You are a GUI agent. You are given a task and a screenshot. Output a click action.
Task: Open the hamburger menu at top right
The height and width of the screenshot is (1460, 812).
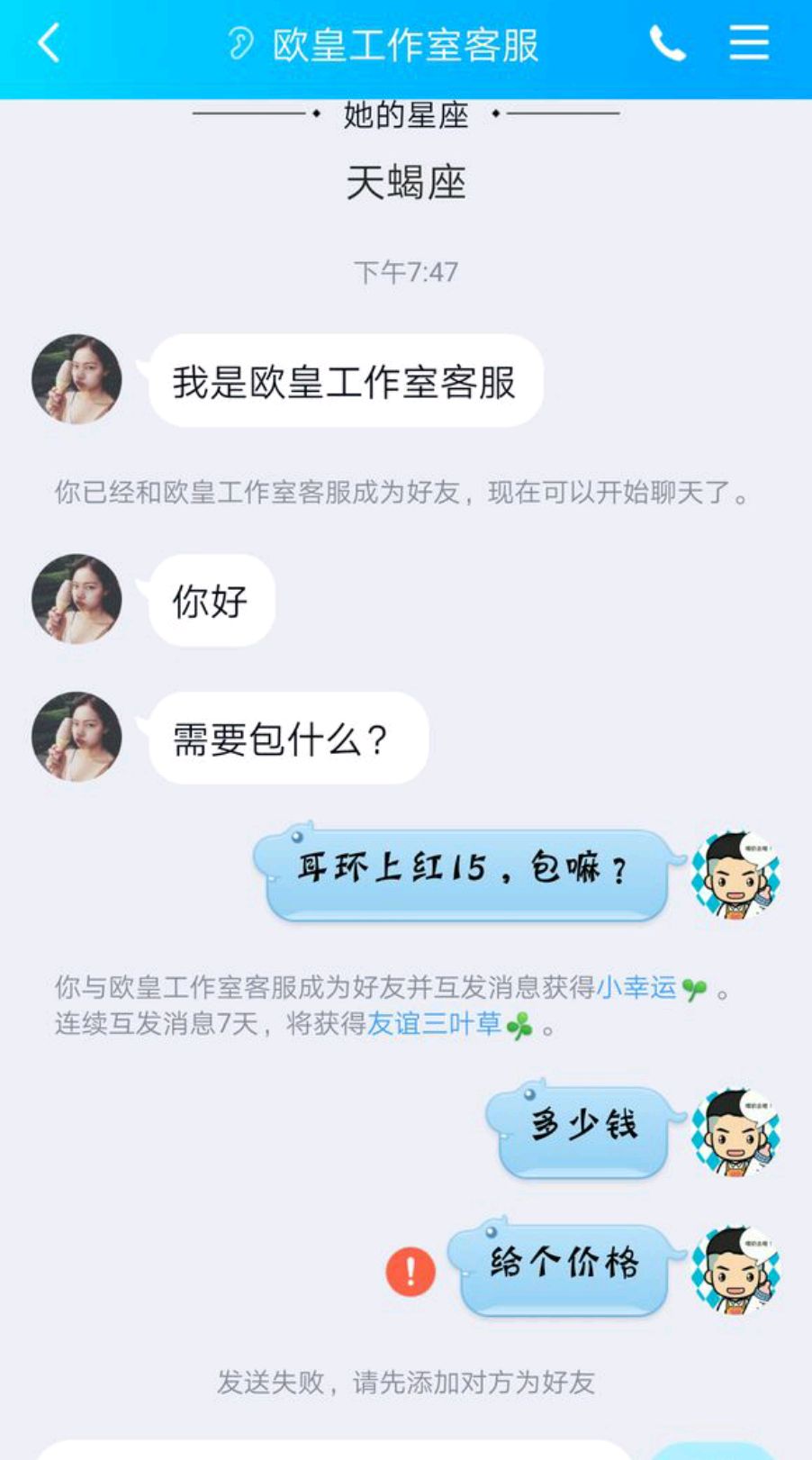tap(747, 42)
